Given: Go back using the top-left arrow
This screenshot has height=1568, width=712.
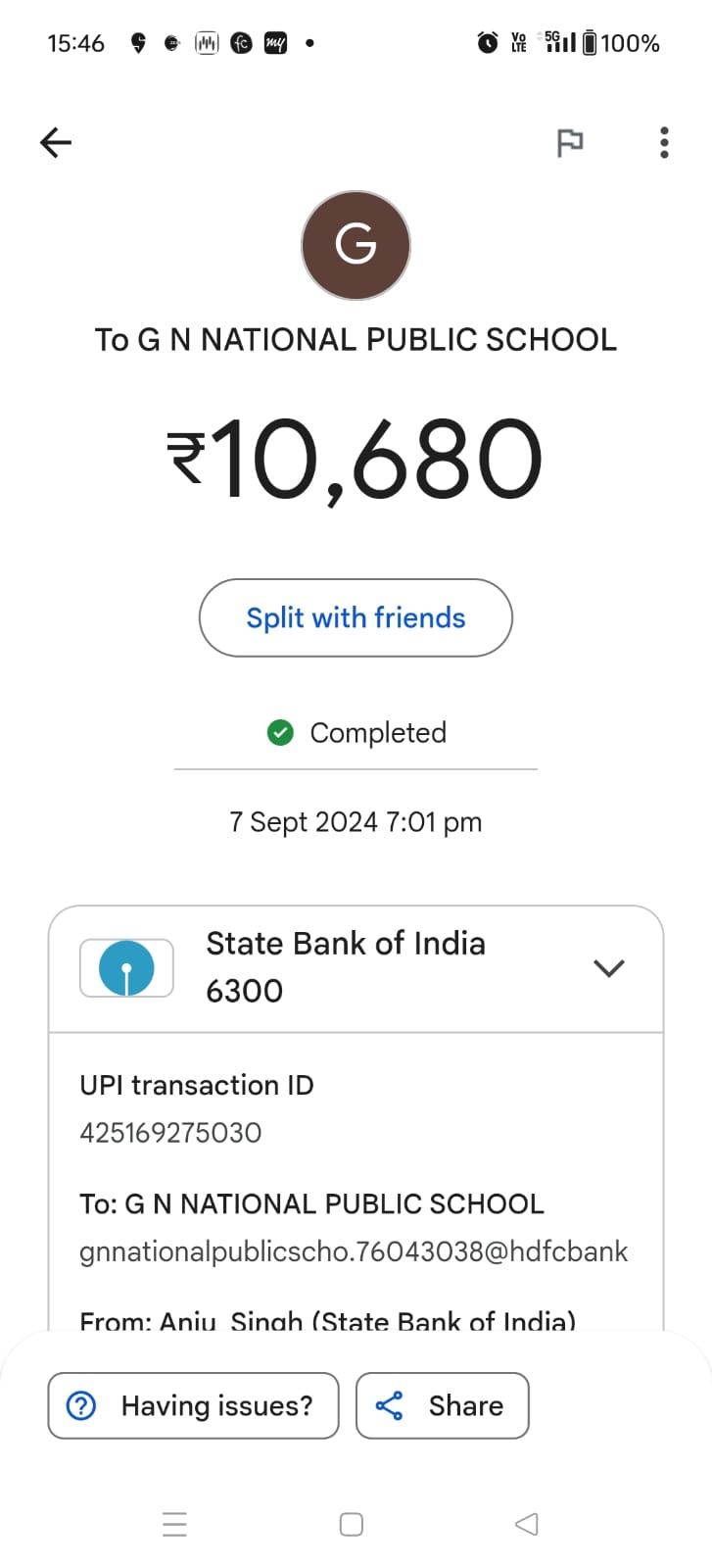Looking at the screenshot, I should [56, 143].
